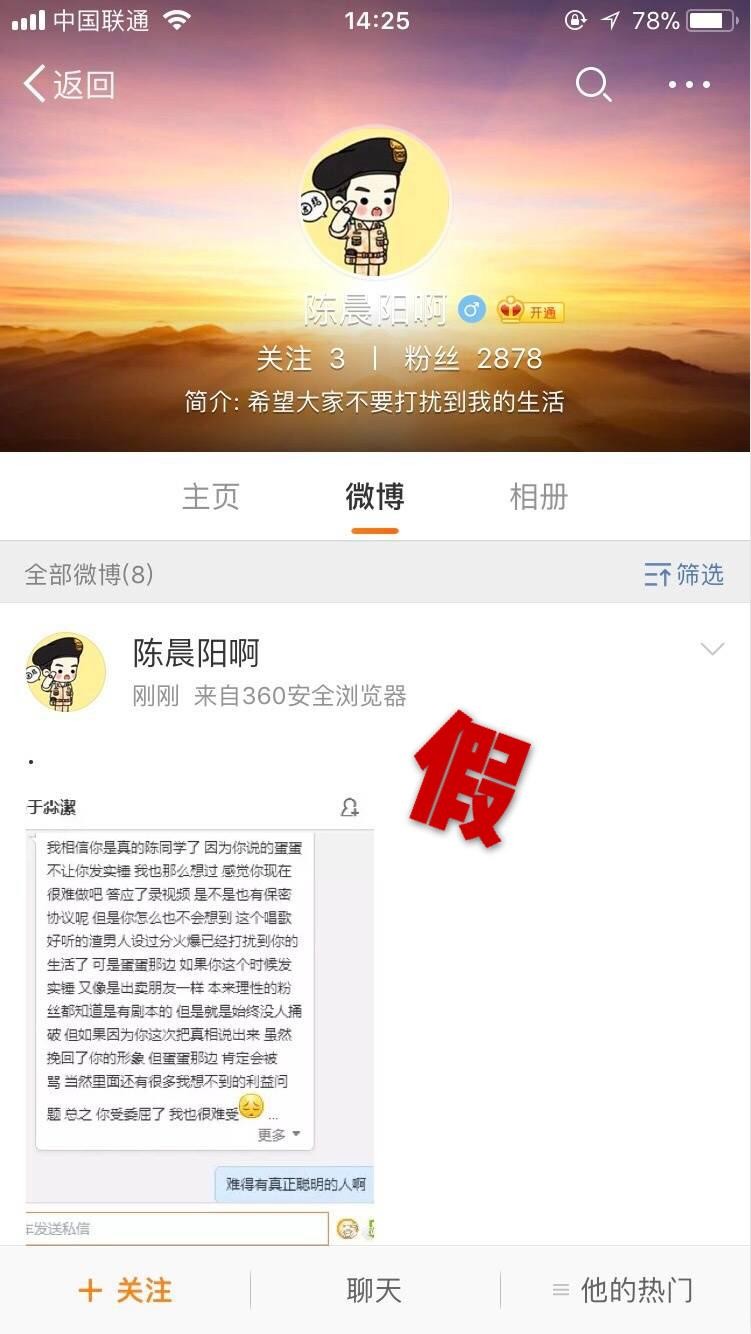Viewport: 751px width, 1334px height.
Task: Start a chat via 聊天
Action: tap(374, 1290)
